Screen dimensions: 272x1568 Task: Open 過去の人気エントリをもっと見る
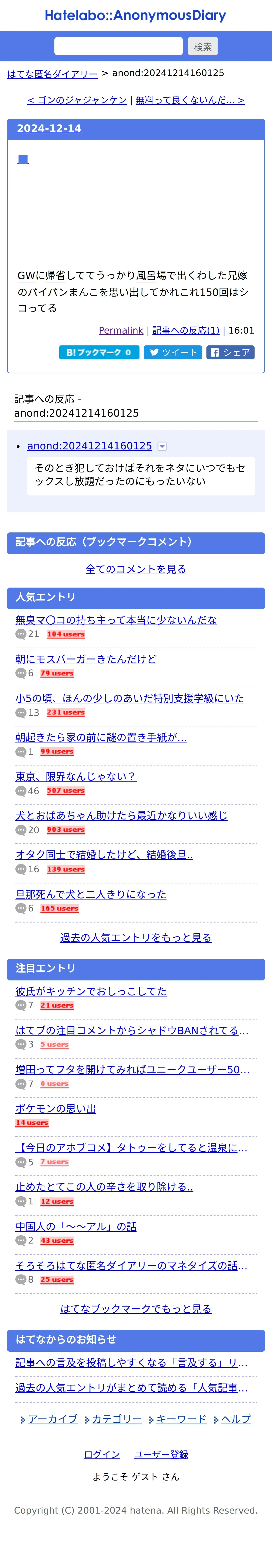point(136,938)
